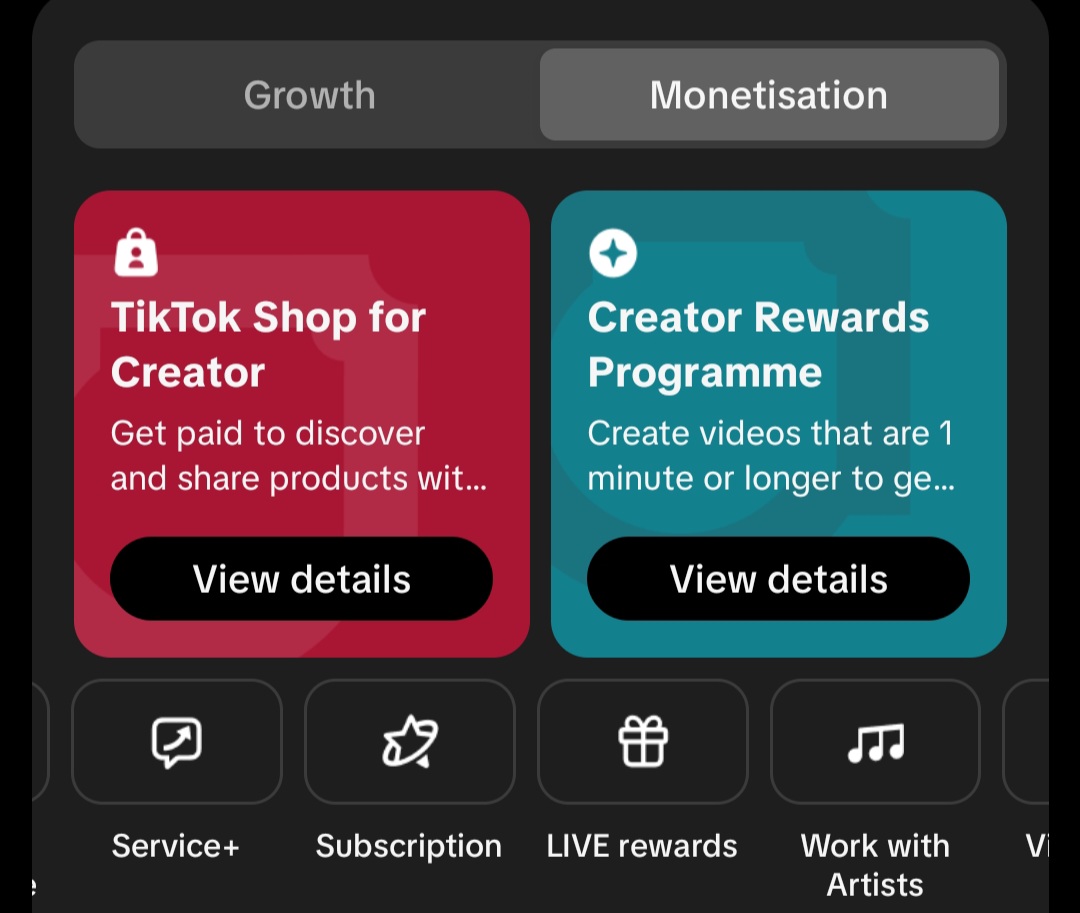
Task: Open Work with Artists
Action: pos(875,742)
